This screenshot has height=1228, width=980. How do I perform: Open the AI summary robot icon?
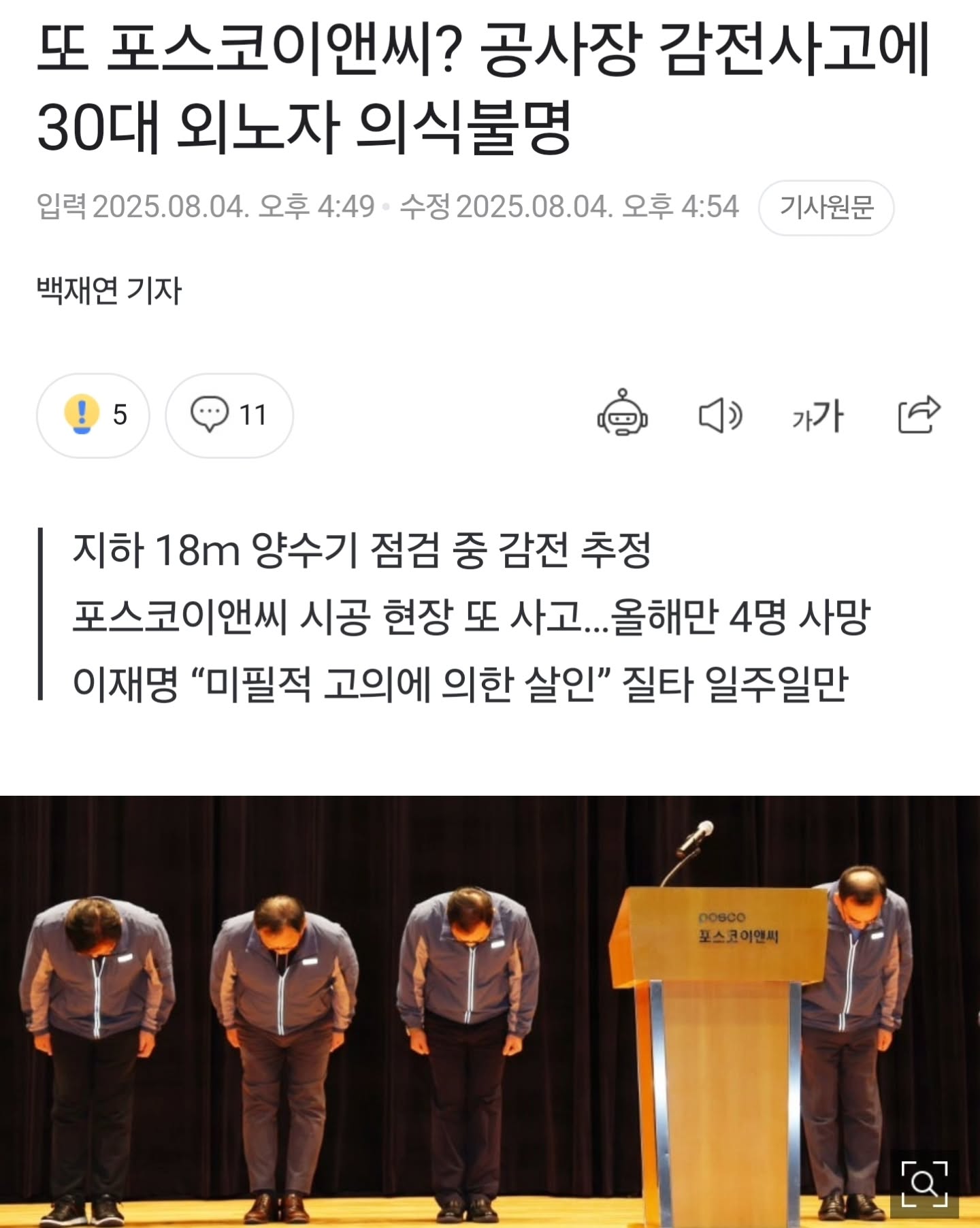click(622, 414)
